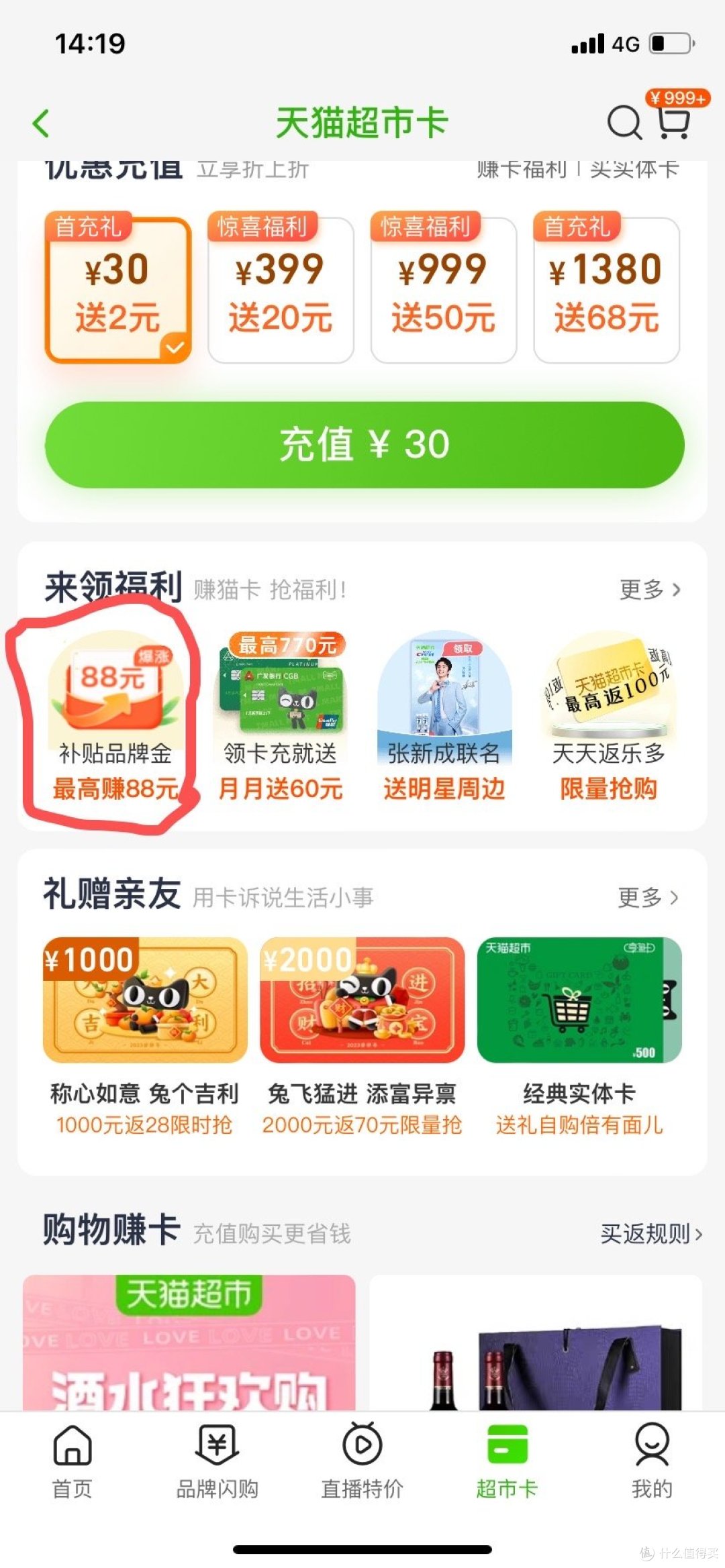Open the 张新成联名 star merchandise offer
725x1568 pixels.
coord(444,718)
